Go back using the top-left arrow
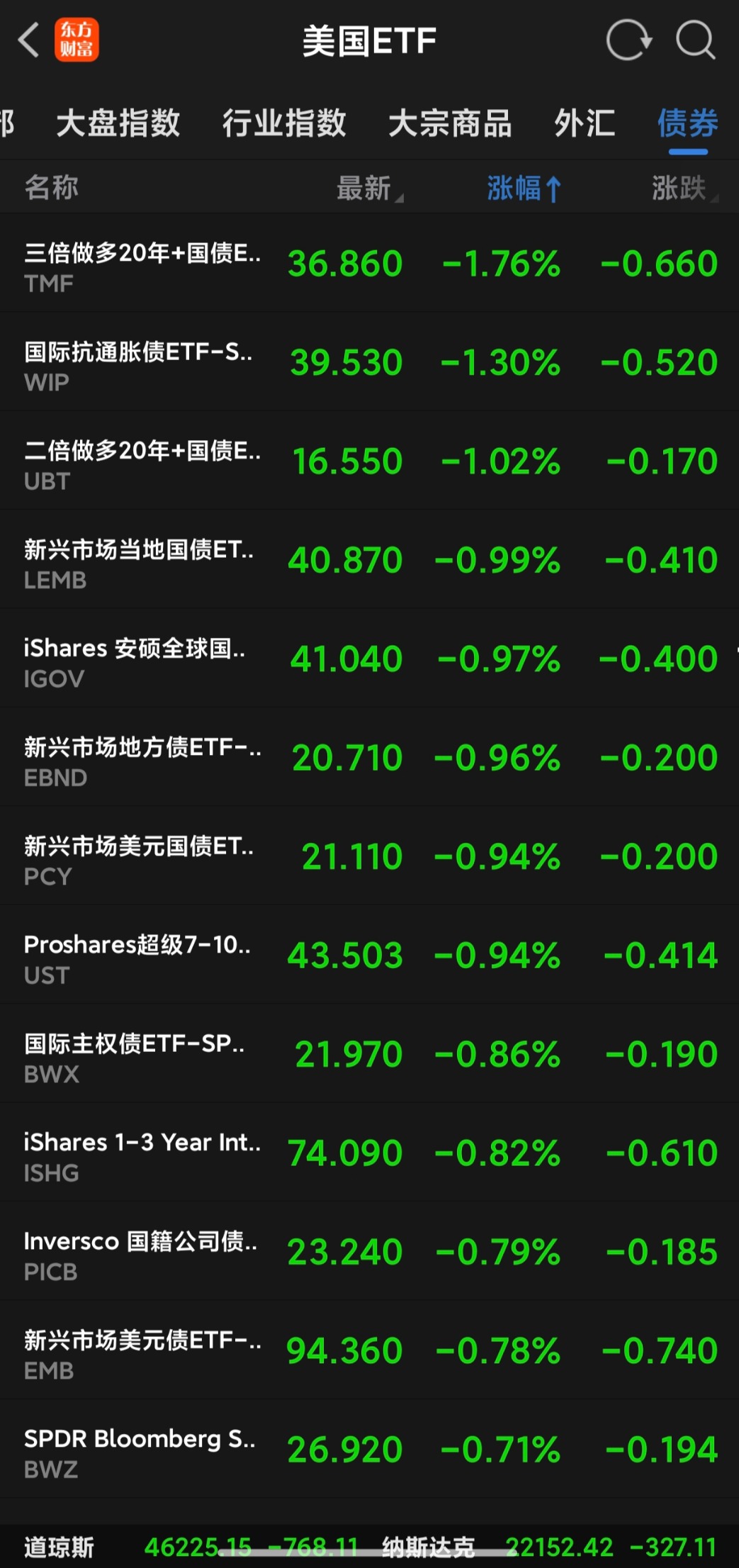739x1568 pixels. [28, 40]
